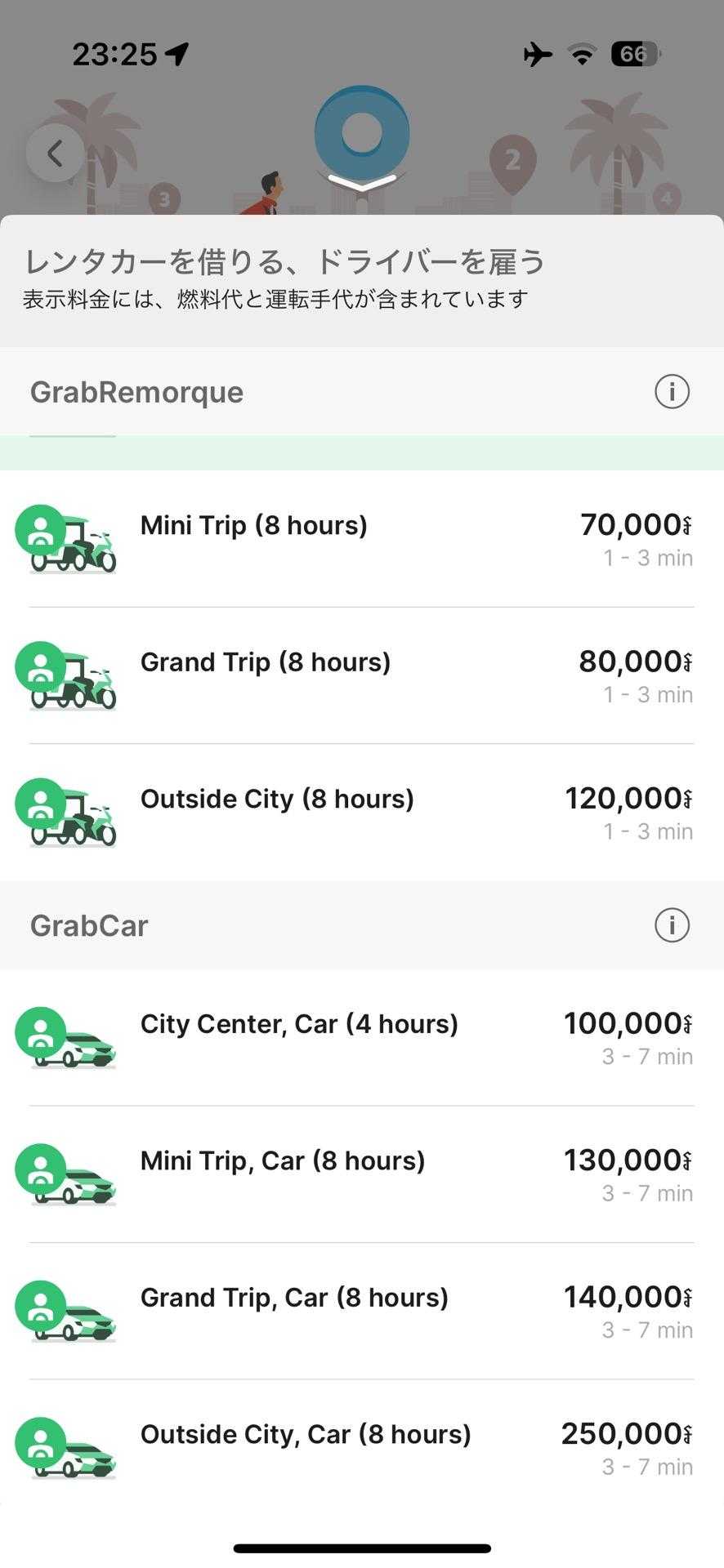Choose Grand Trip (8 hours) remorque option
724x1568 pixels.
point(361,676)
